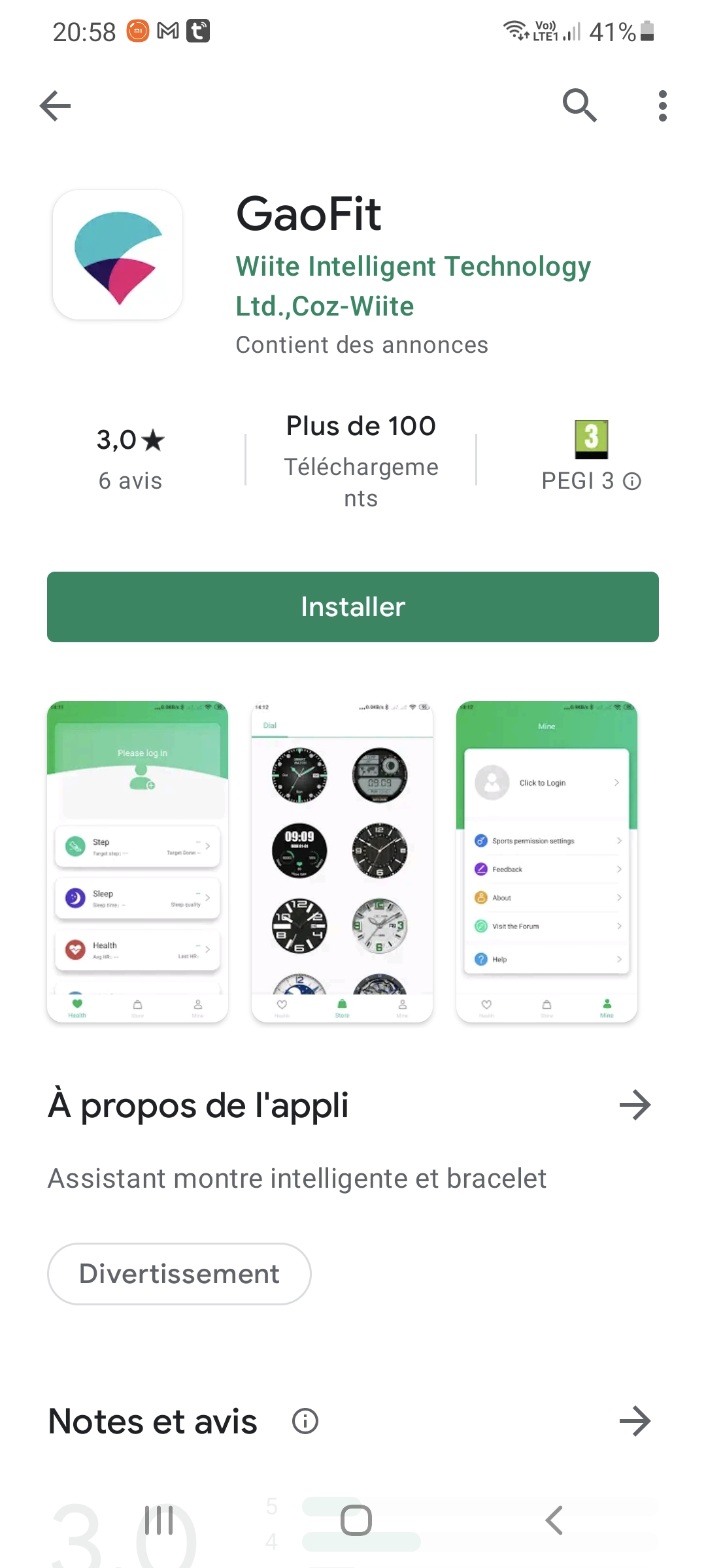Open the watch dial screenshot
Image resolution: width=706 pixels, height=1568 pixels.
tap(342, 862)
